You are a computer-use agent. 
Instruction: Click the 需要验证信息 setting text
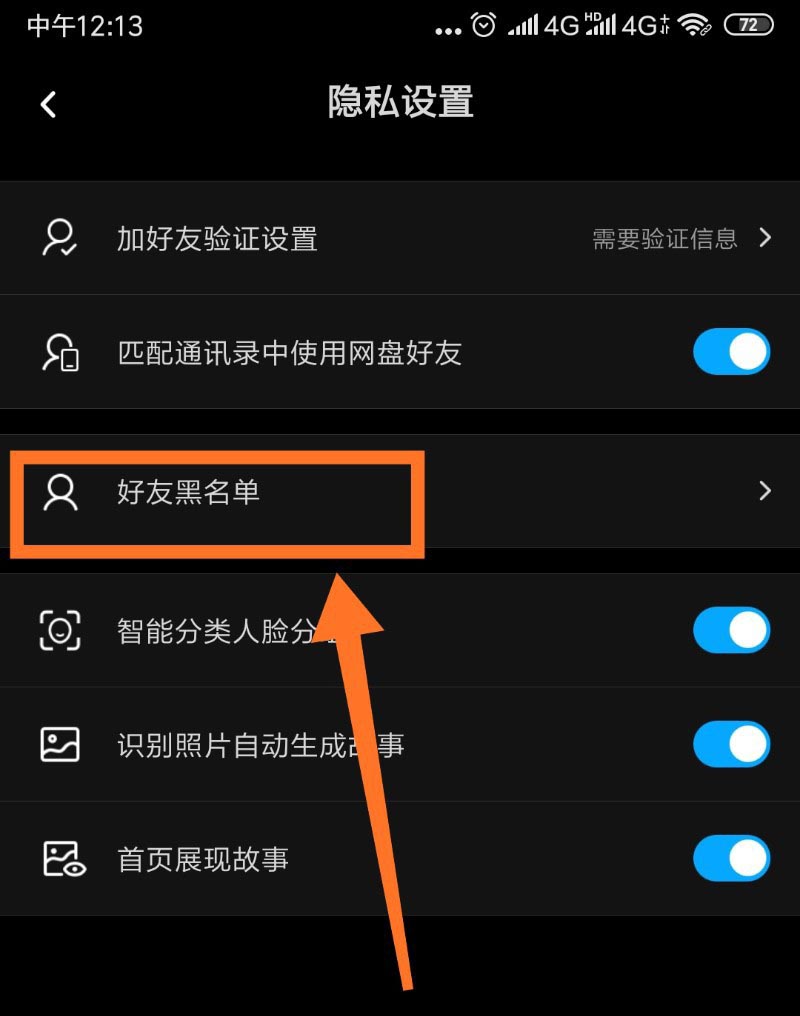coord(665,237)
